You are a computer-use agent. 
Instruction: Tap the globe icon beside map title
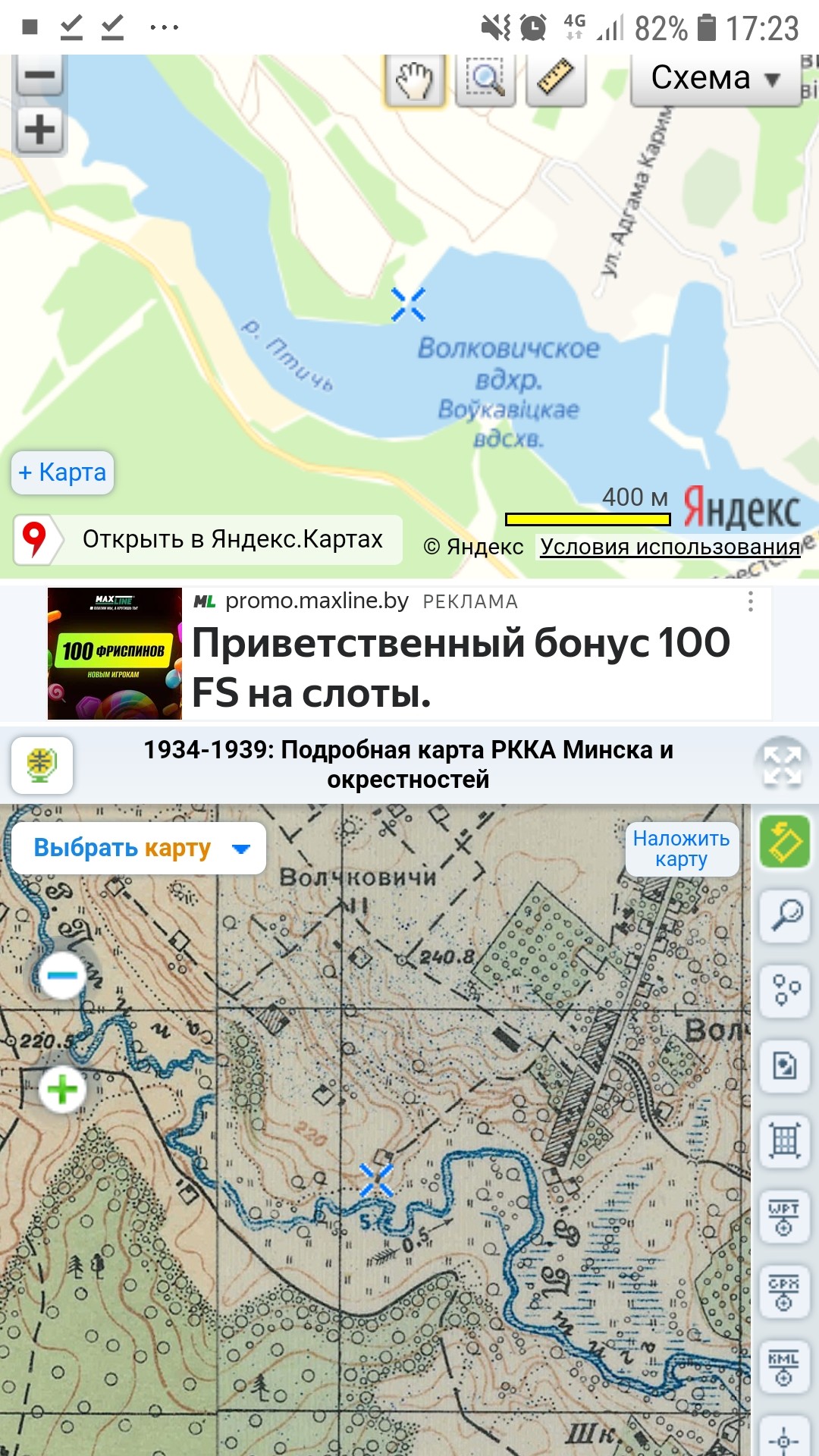(x=42, y=764)
